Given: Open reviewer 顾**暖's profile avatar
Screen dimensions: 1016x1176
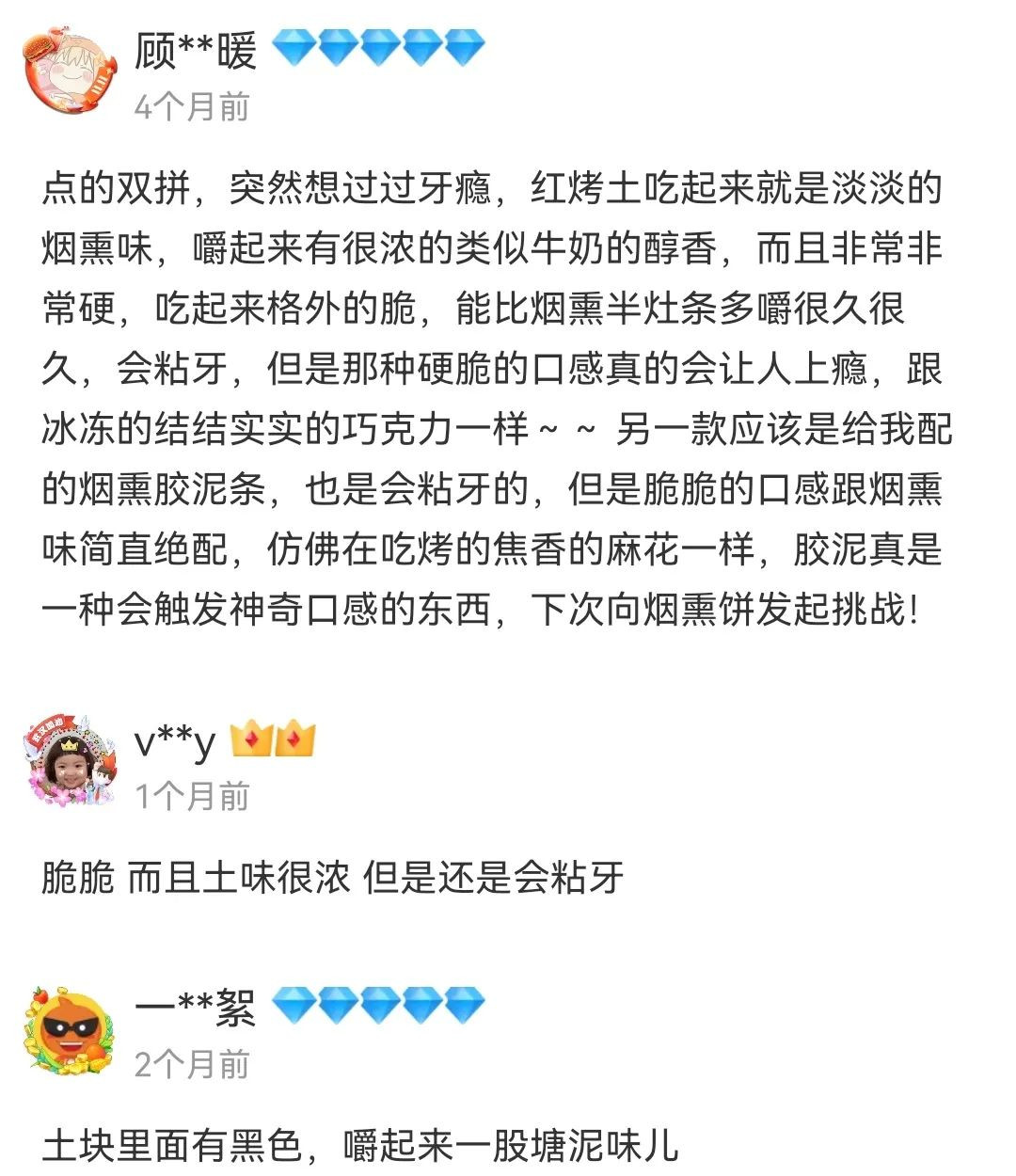Looking at the screenshot, I should click(x=71, y=73).
